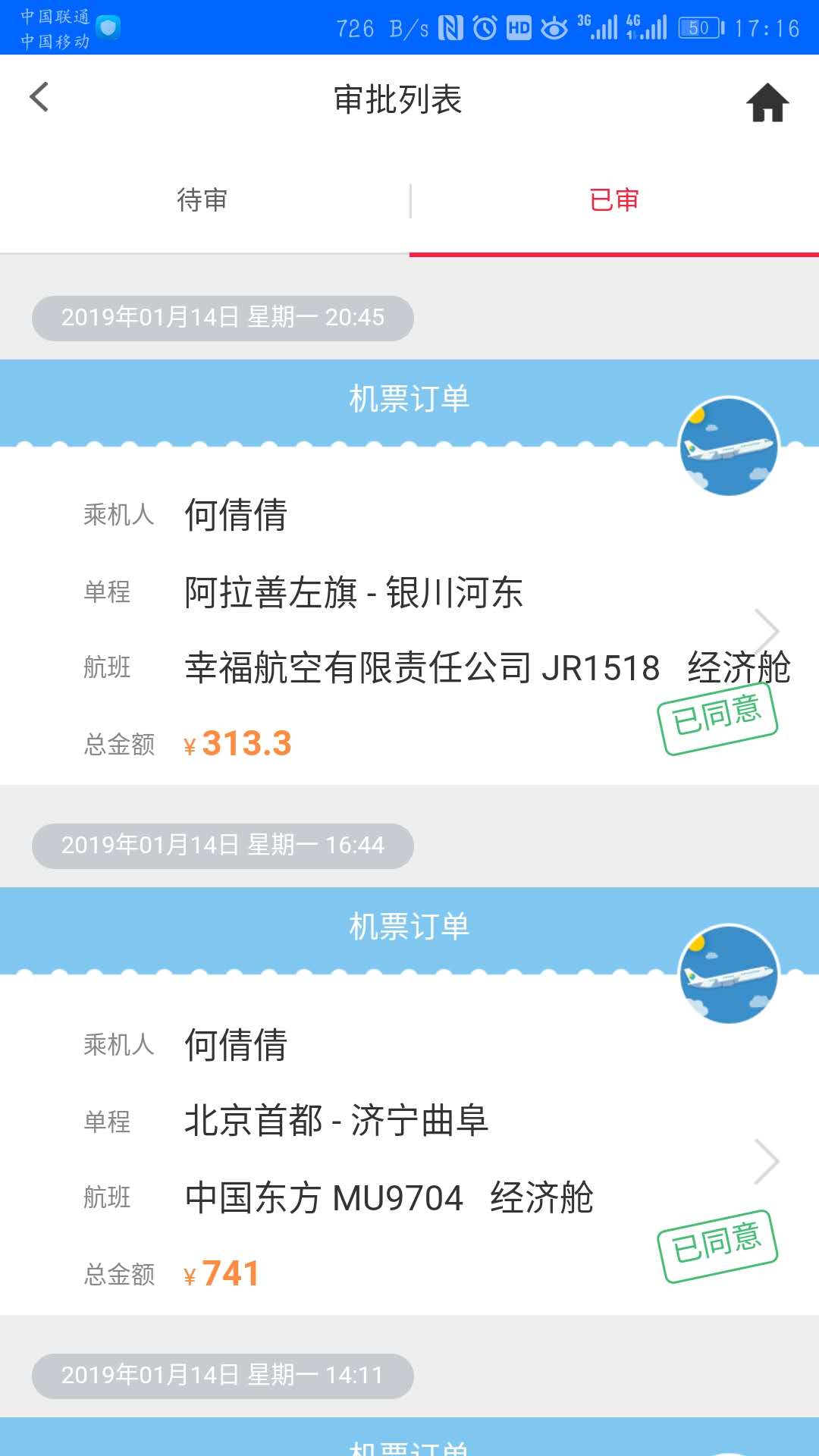The image size is (819, 1456).
Task: Switch to the 待审 tab
Action: [x=204, y=199]
